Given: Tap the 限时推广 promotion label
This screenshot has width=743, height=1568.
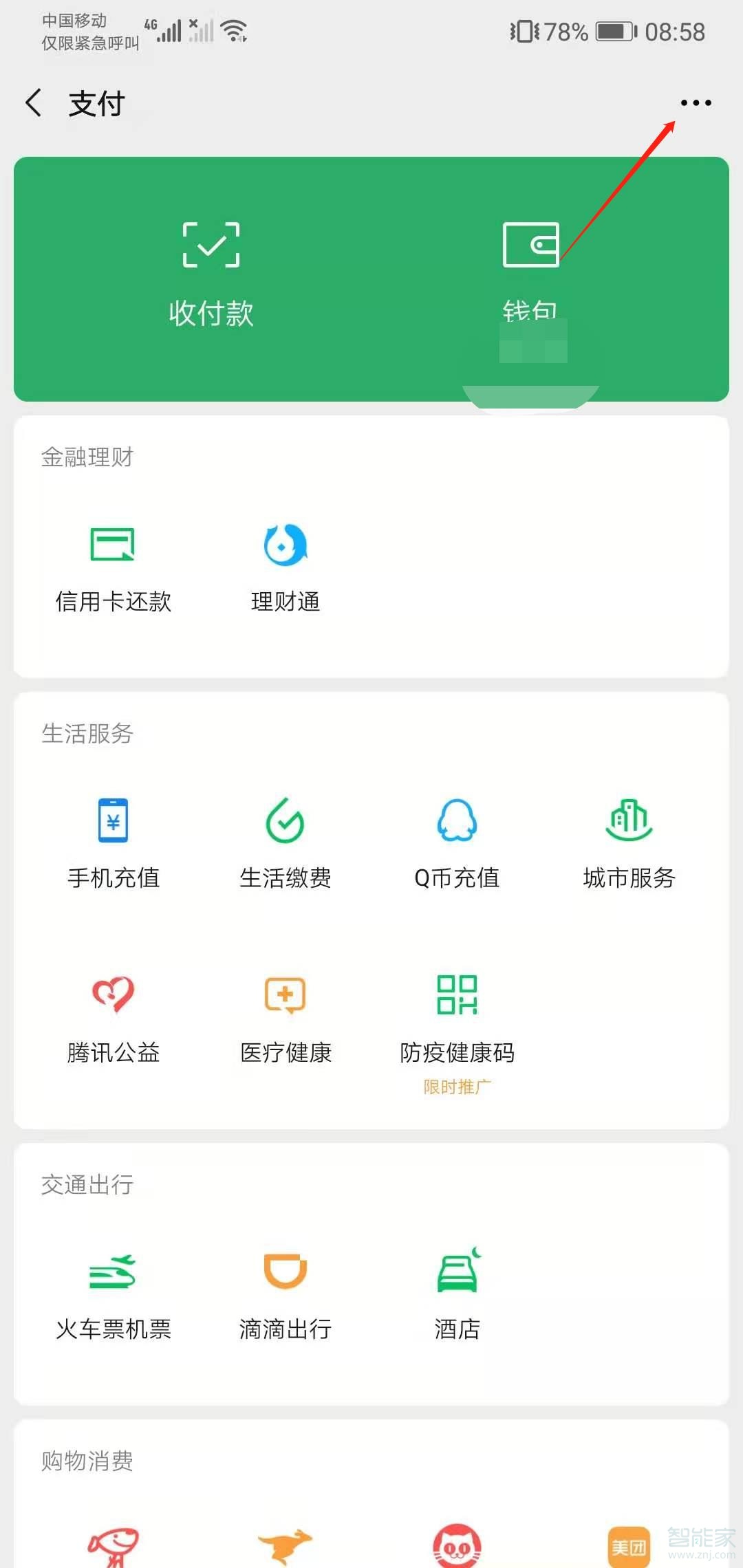Looking at the screenshot, I should click(x=457, y=1085).
